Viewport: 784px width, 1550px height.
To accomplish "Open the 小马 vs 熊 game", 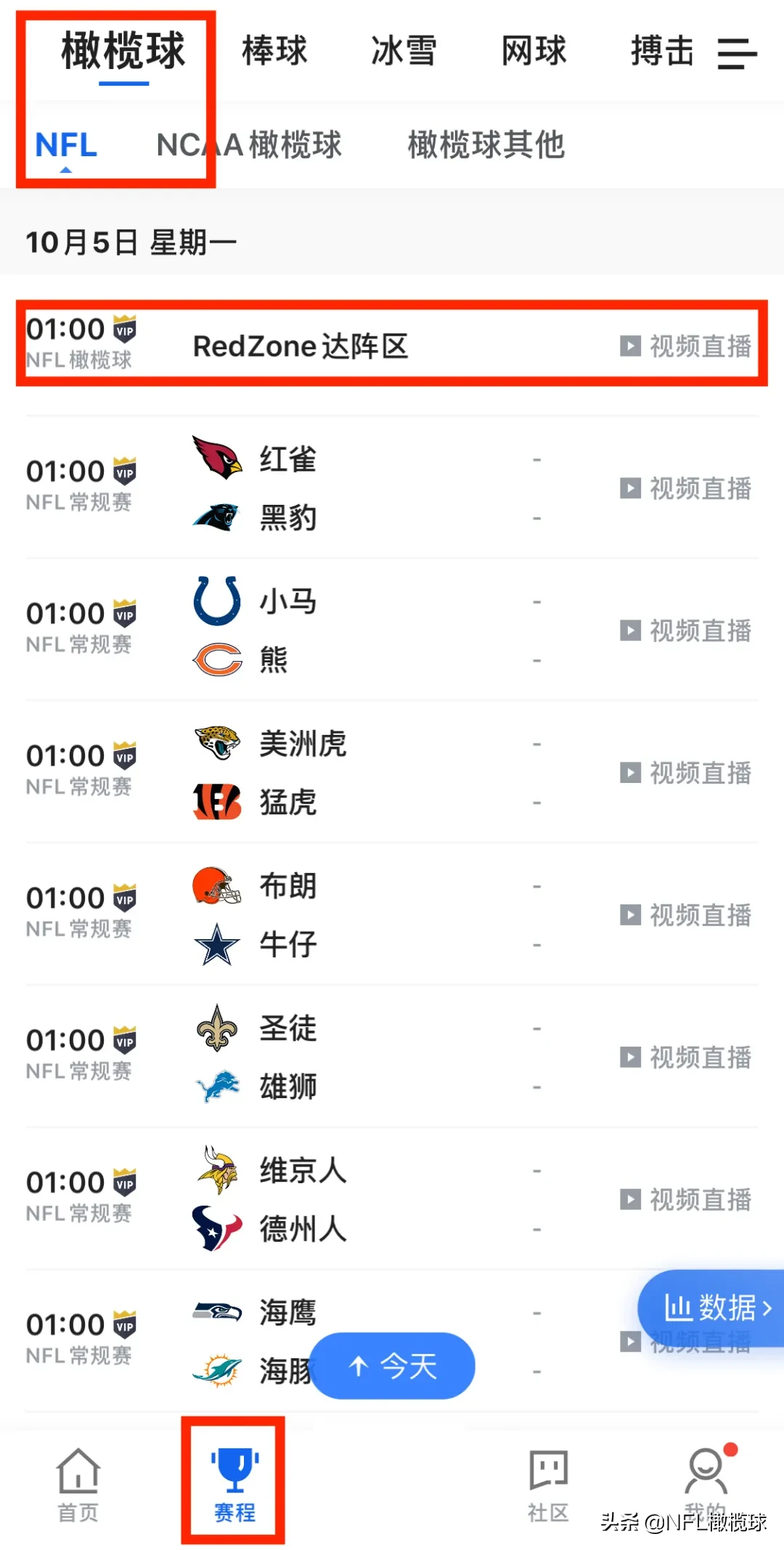I will tap(392, 630).
